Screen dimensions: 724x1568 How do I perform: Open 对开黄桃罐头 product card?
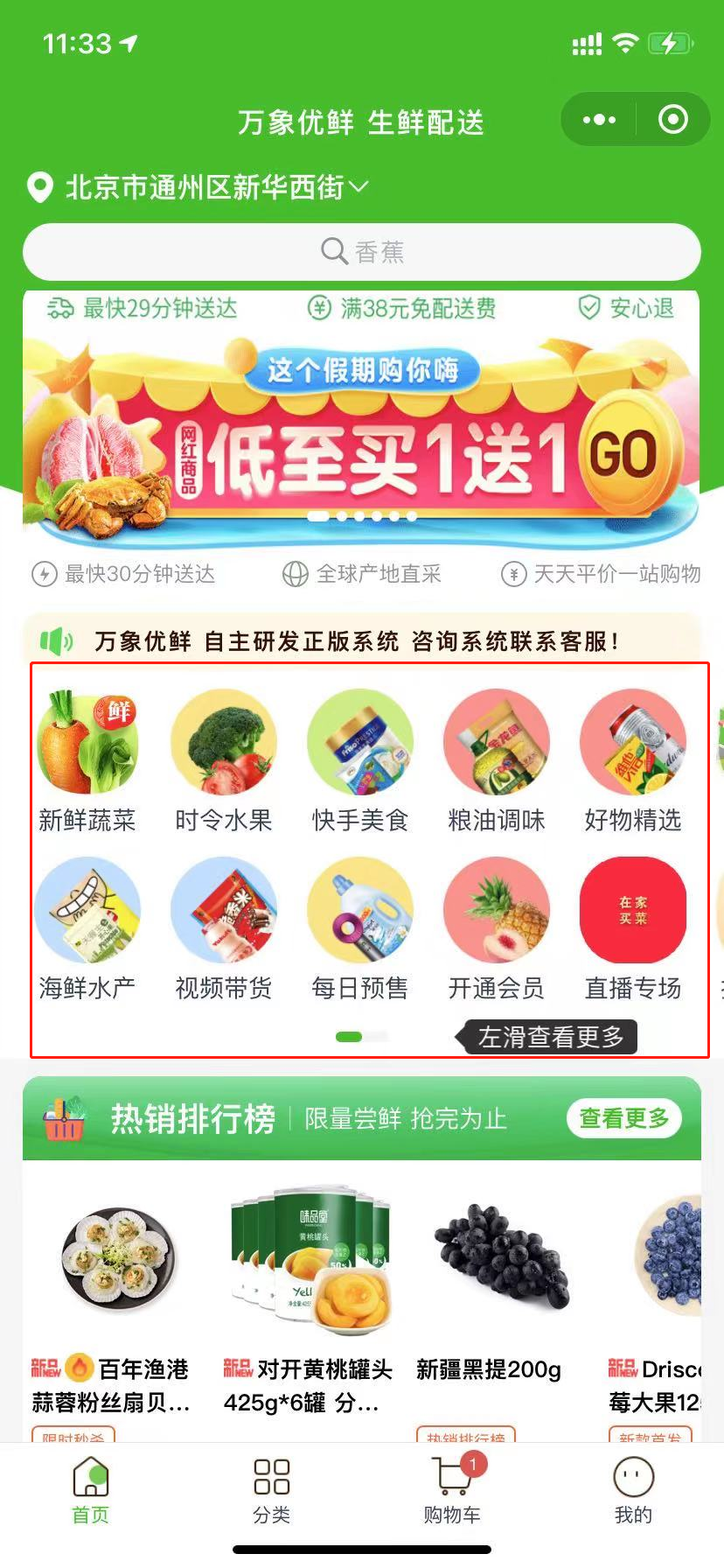coord(308,1295)
